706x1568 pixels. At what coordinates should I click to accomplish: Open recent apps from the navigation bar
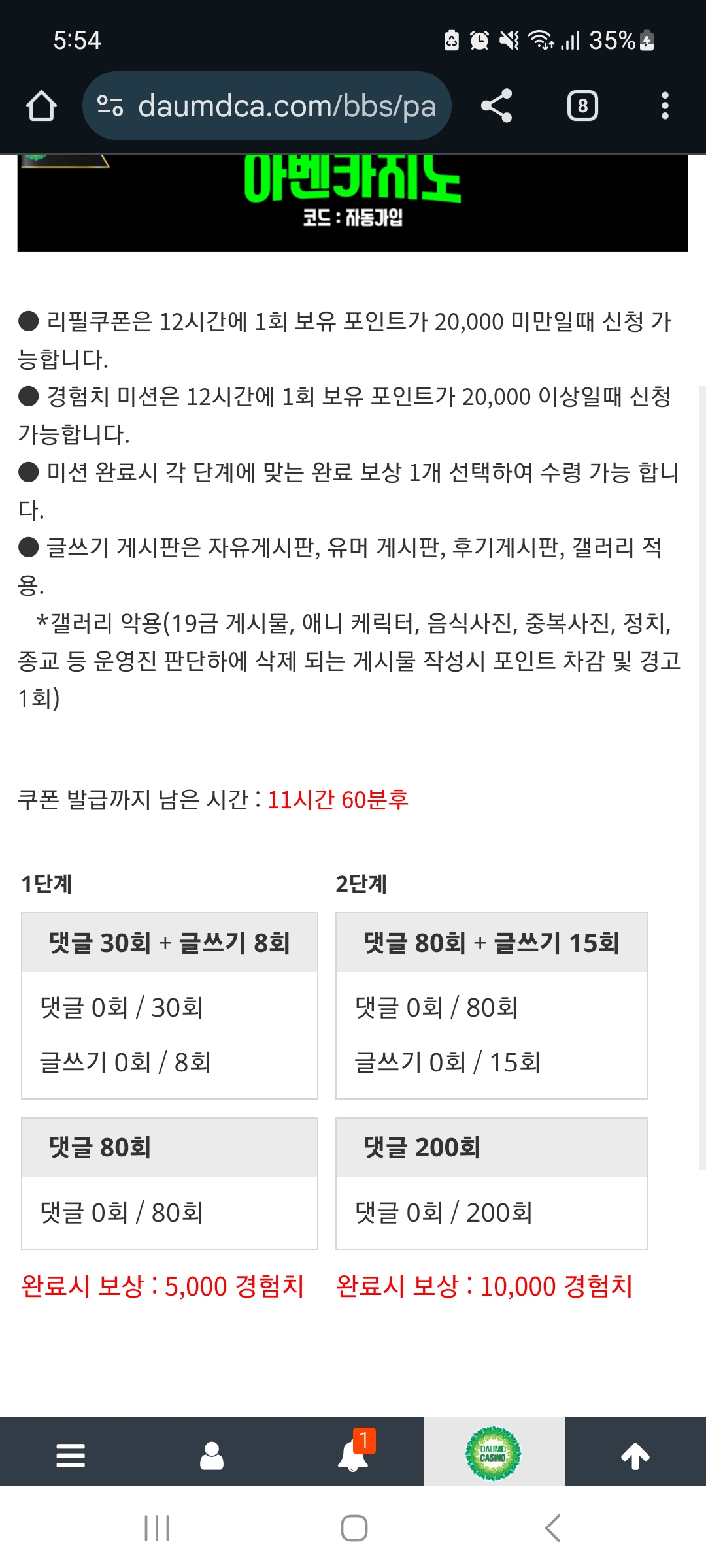click(x=157, y=1528)
